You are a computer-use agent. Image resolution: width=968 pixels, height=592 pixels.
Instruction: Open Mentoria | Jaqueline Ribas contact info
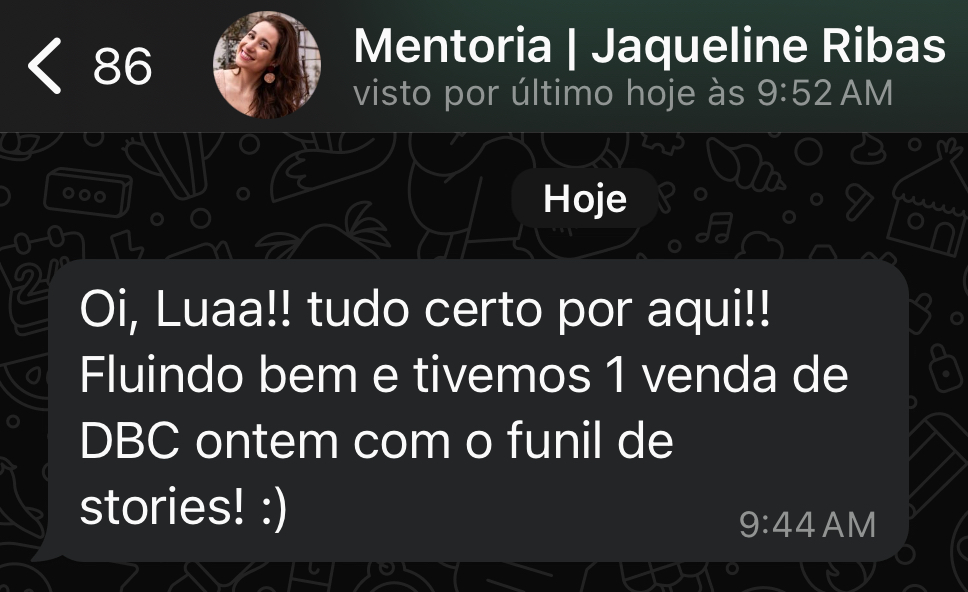pyautogui.click(x=648, y=48)
